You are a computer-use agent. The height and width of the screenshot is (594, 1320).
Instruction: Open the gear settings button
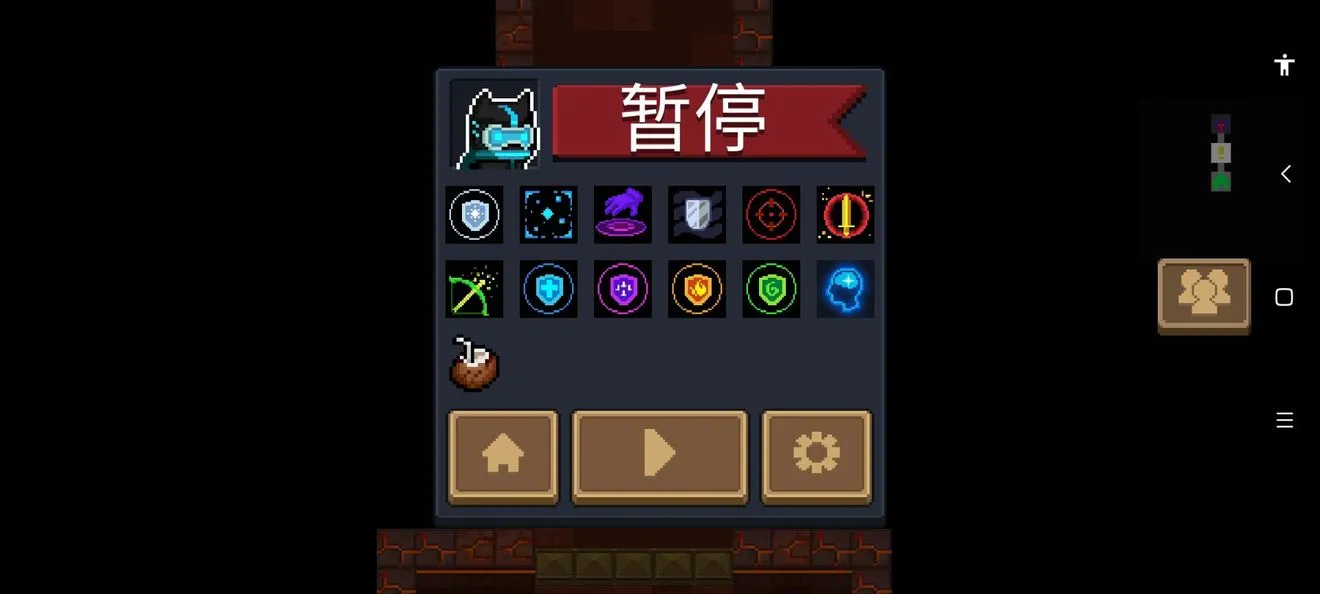pos(816,456)
